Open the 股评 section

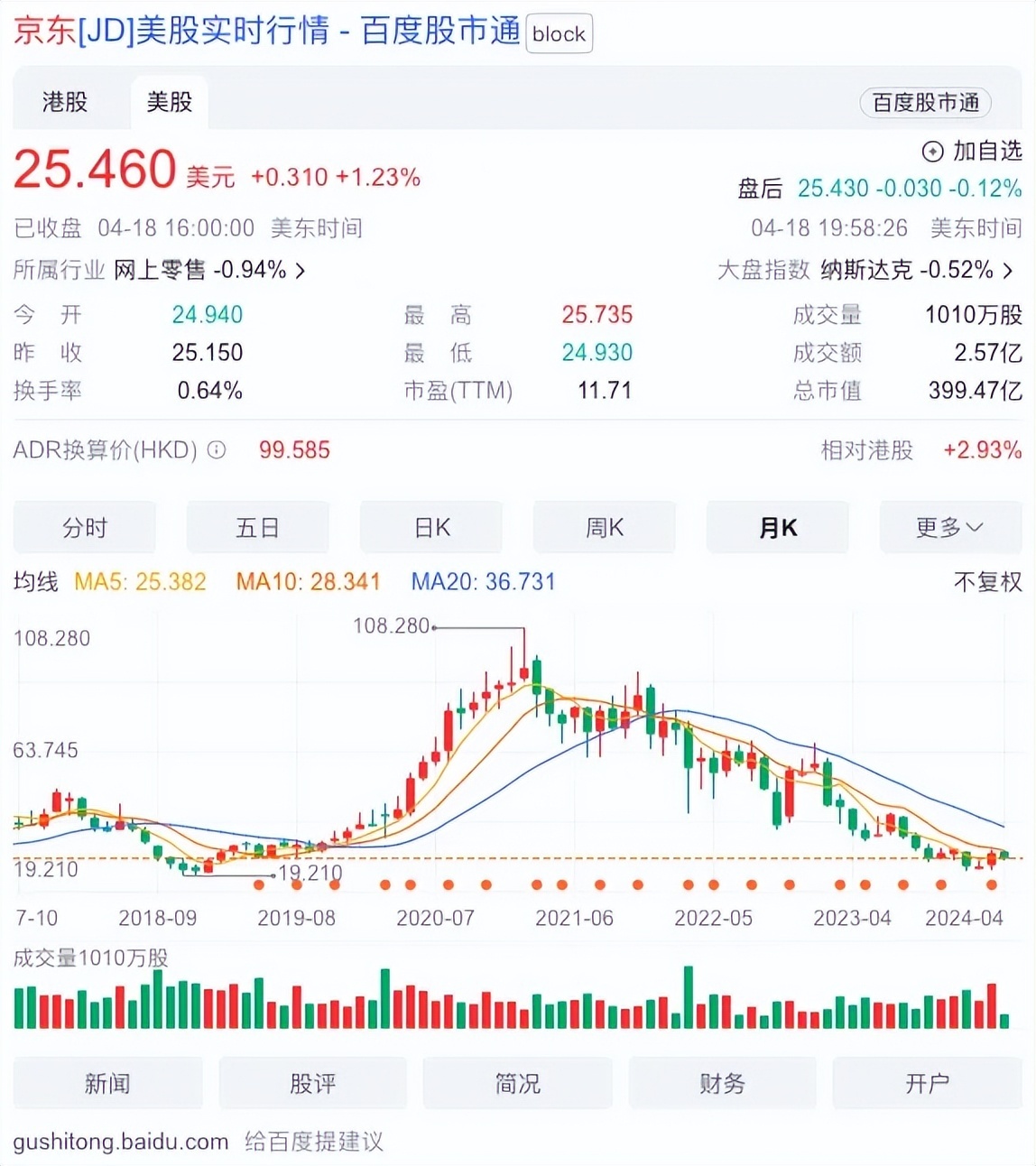pyautogui.click(x=313, y=1083)
